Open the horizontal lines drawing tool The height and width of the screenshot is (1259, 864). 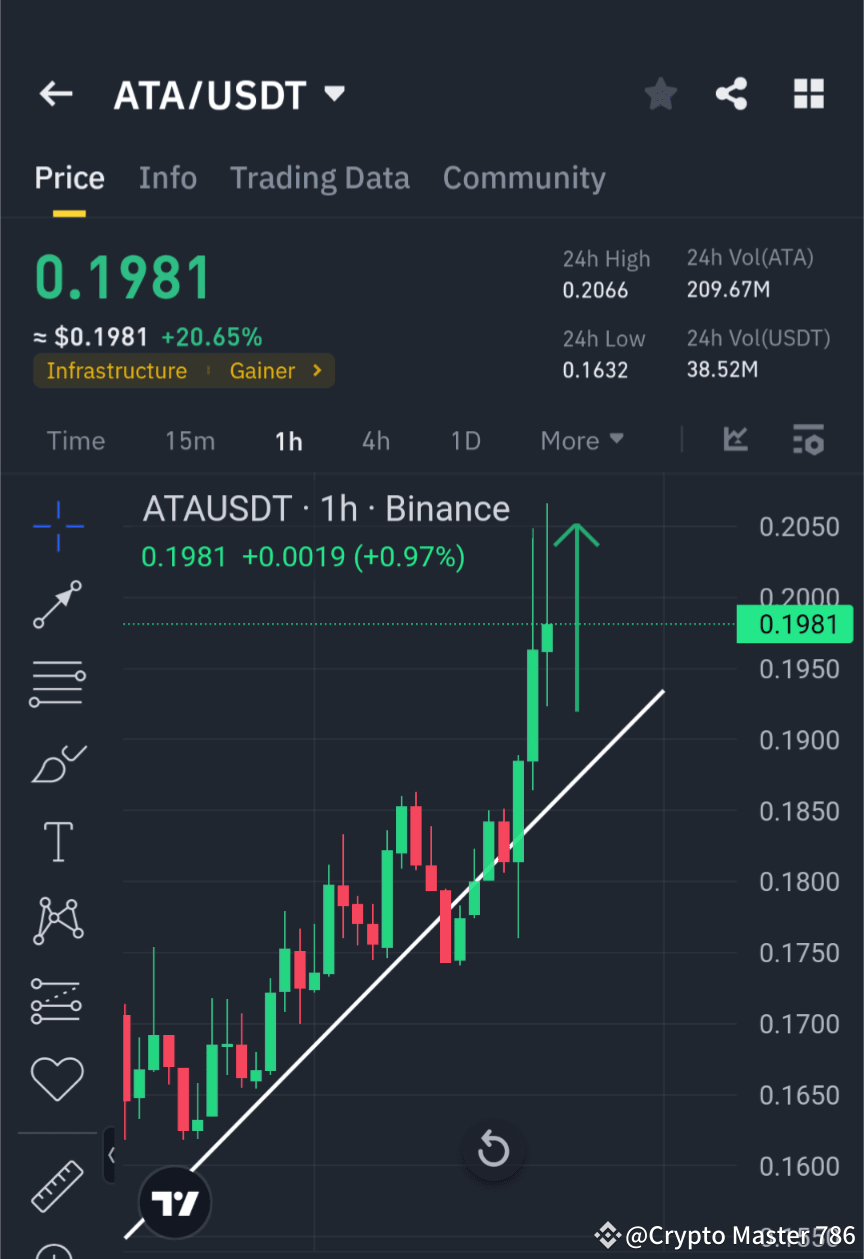(x=57, y=684)
